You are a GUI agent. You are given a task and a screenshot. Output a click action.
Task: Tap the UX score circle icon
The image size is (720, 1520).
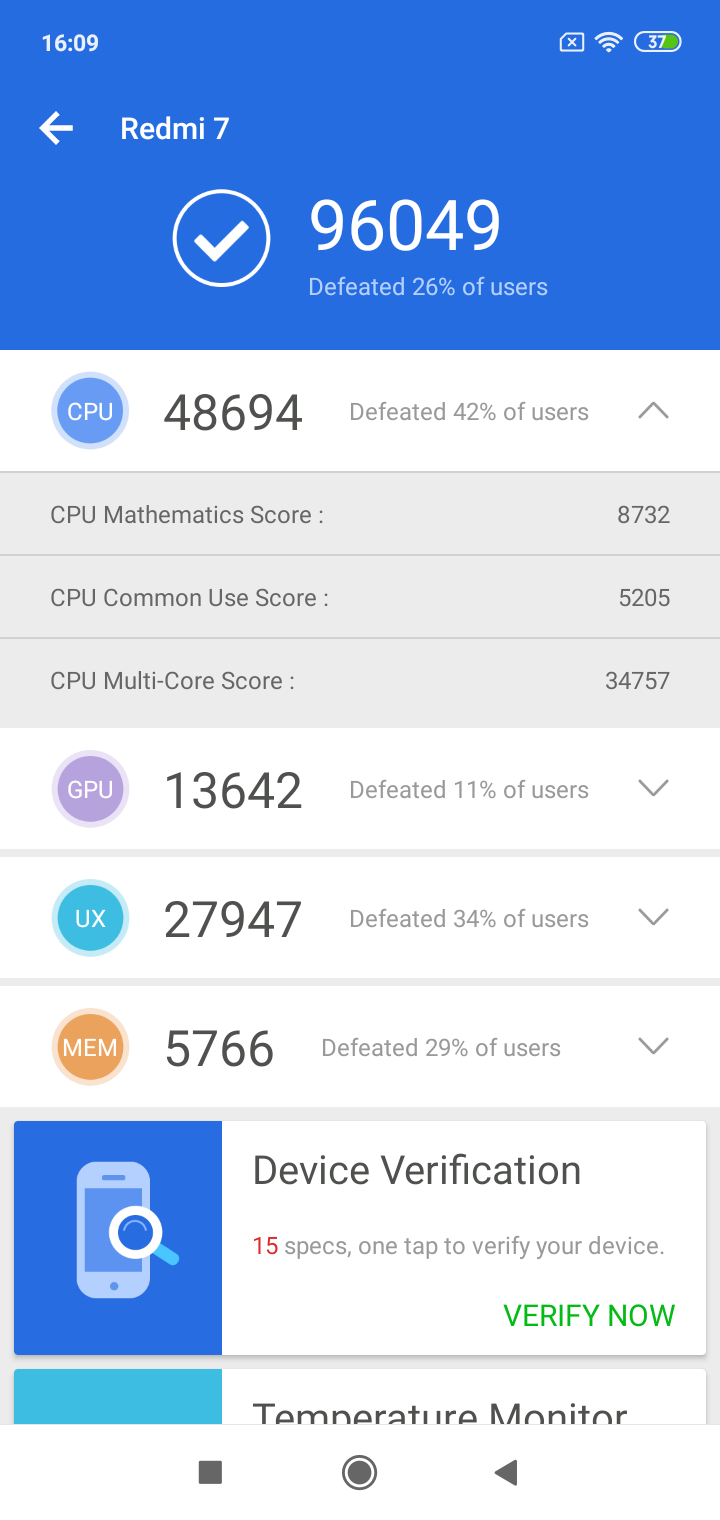(90, 917)
